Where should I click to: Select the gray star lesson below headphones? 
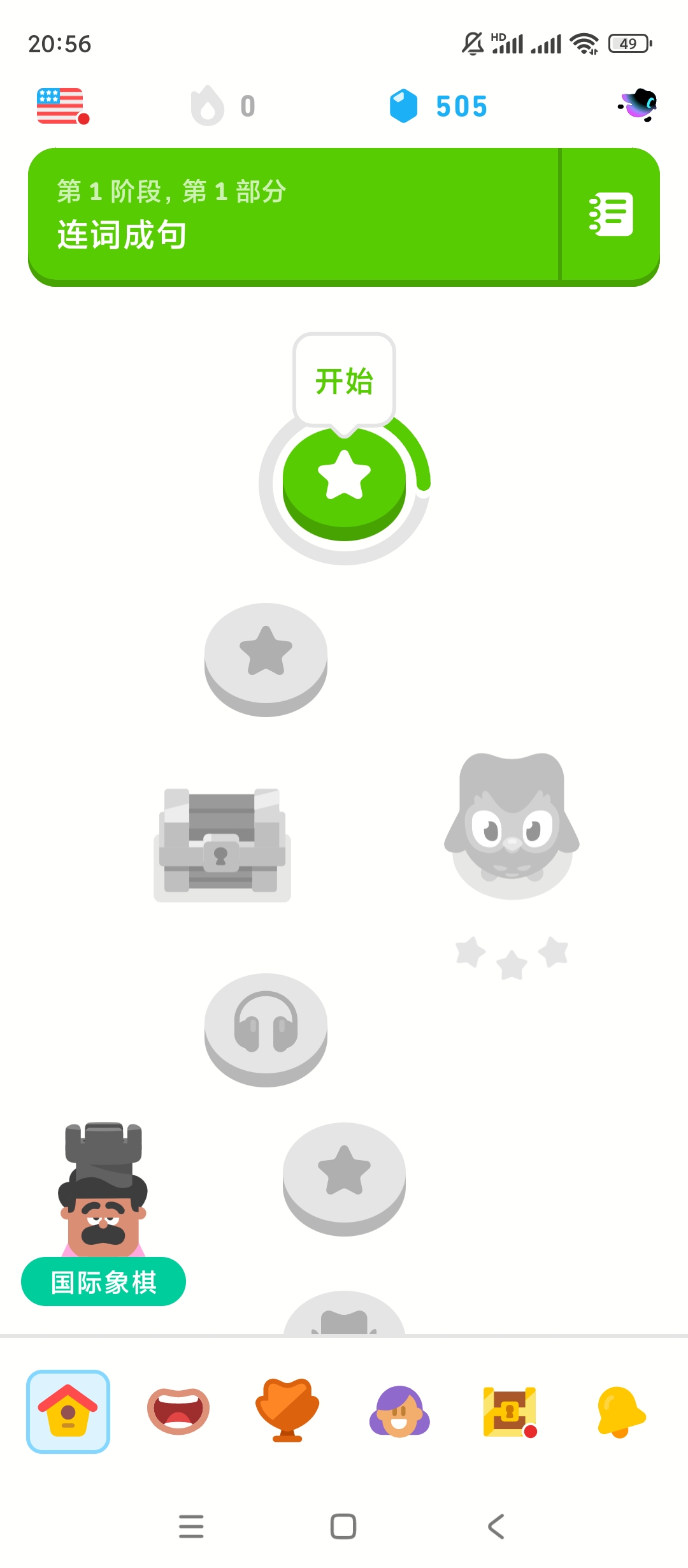pyautogui.click(x=344, y=1174)
